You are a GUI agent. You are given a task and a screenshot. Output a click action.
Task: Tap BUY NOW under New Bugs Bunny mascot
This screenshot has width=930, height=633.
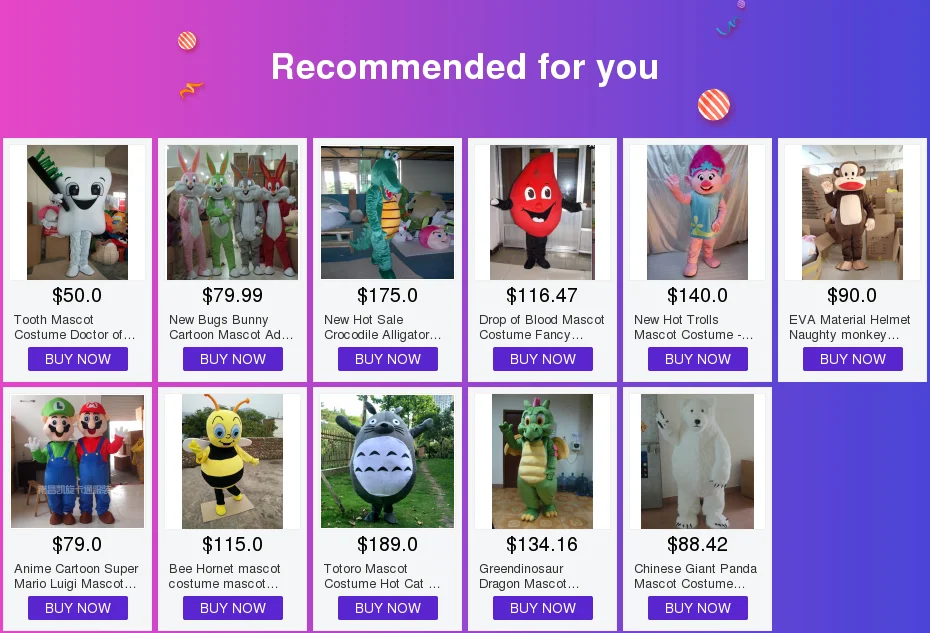pos(233,359)
